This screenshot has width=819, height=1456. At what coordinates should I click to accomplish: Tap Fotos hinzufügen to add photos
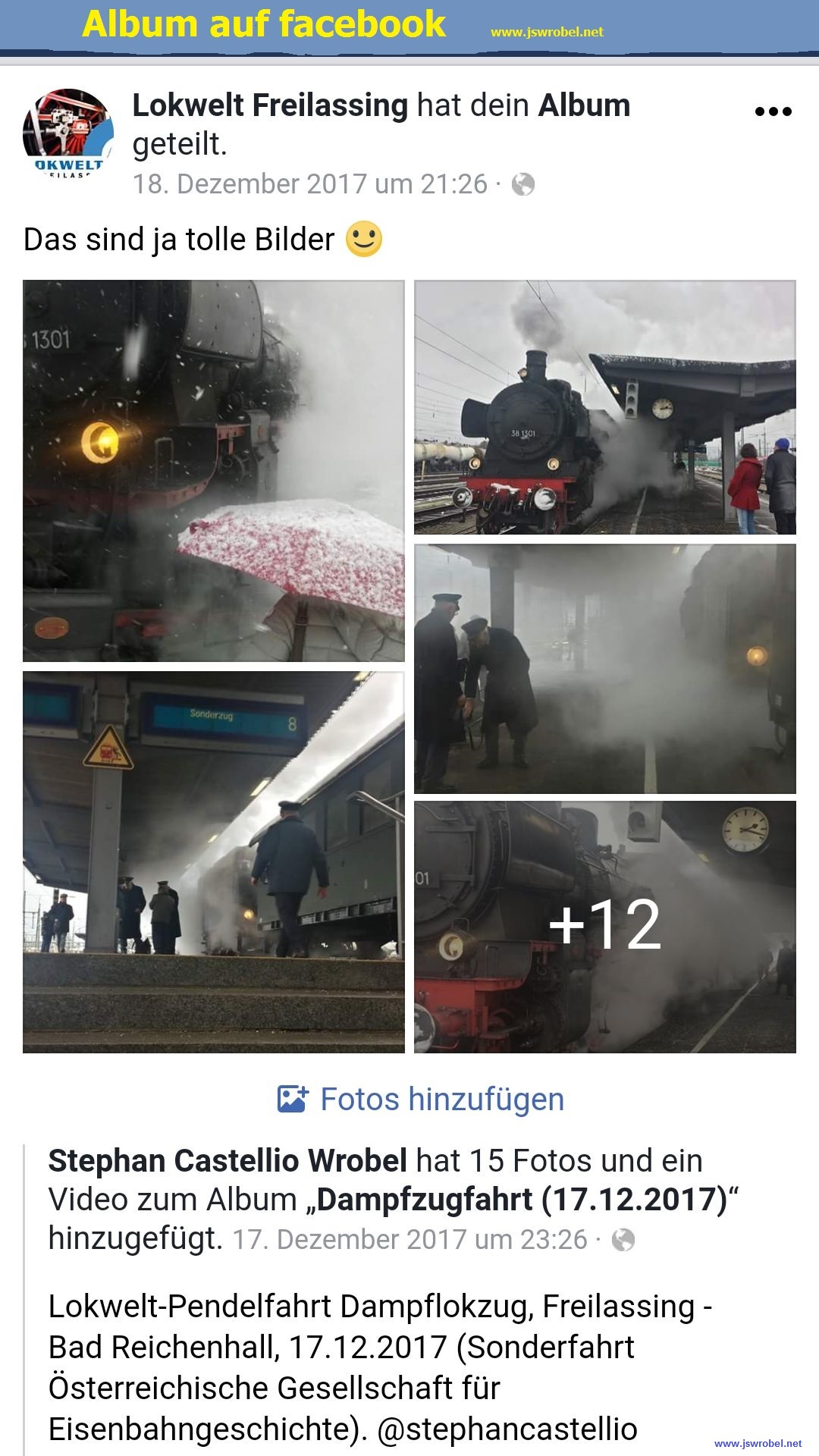pyautogui.click(x=421, y=1099)
